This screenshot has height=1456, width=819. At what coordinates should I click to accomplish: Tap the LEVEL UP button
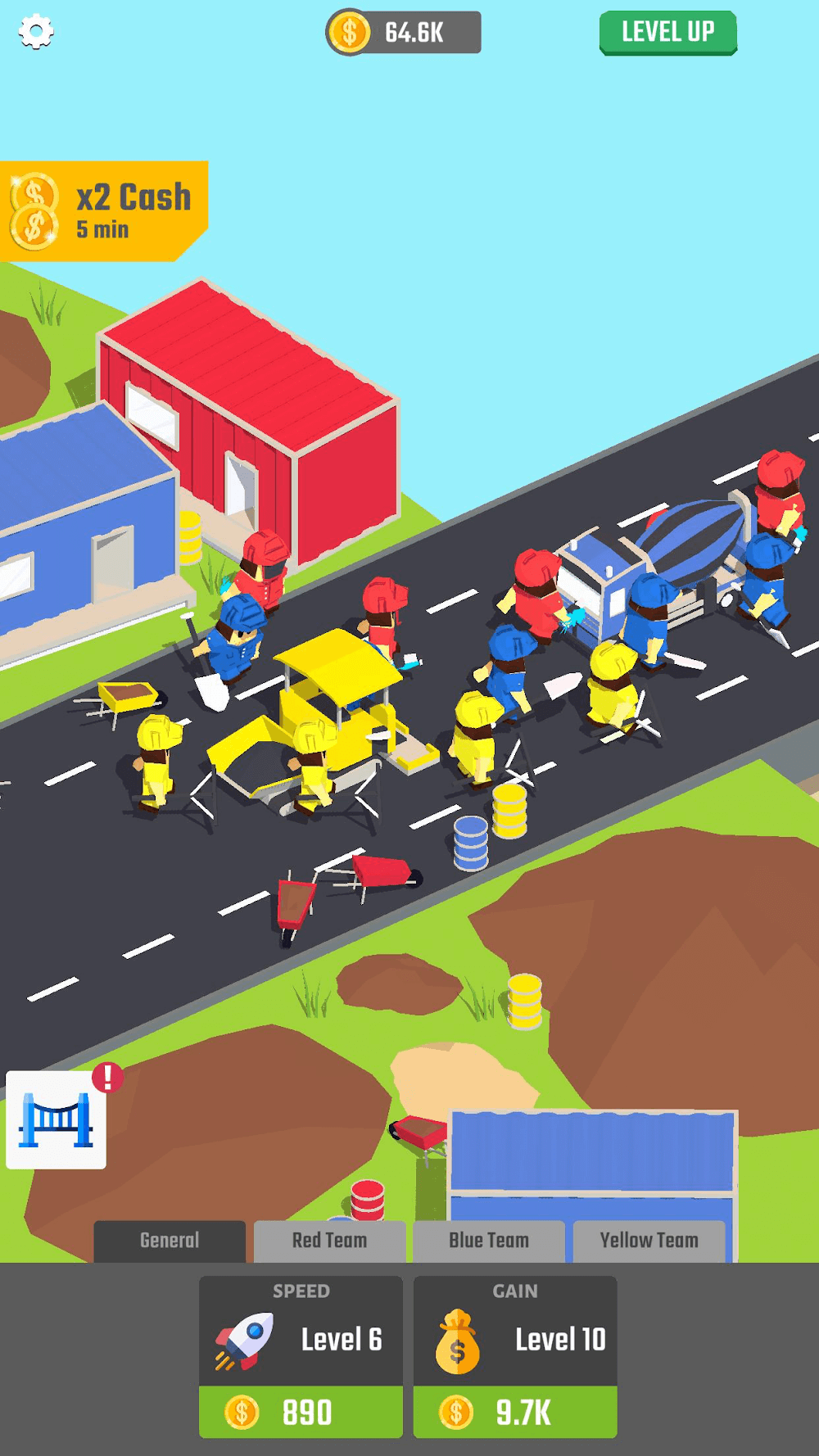click(667, 33)
